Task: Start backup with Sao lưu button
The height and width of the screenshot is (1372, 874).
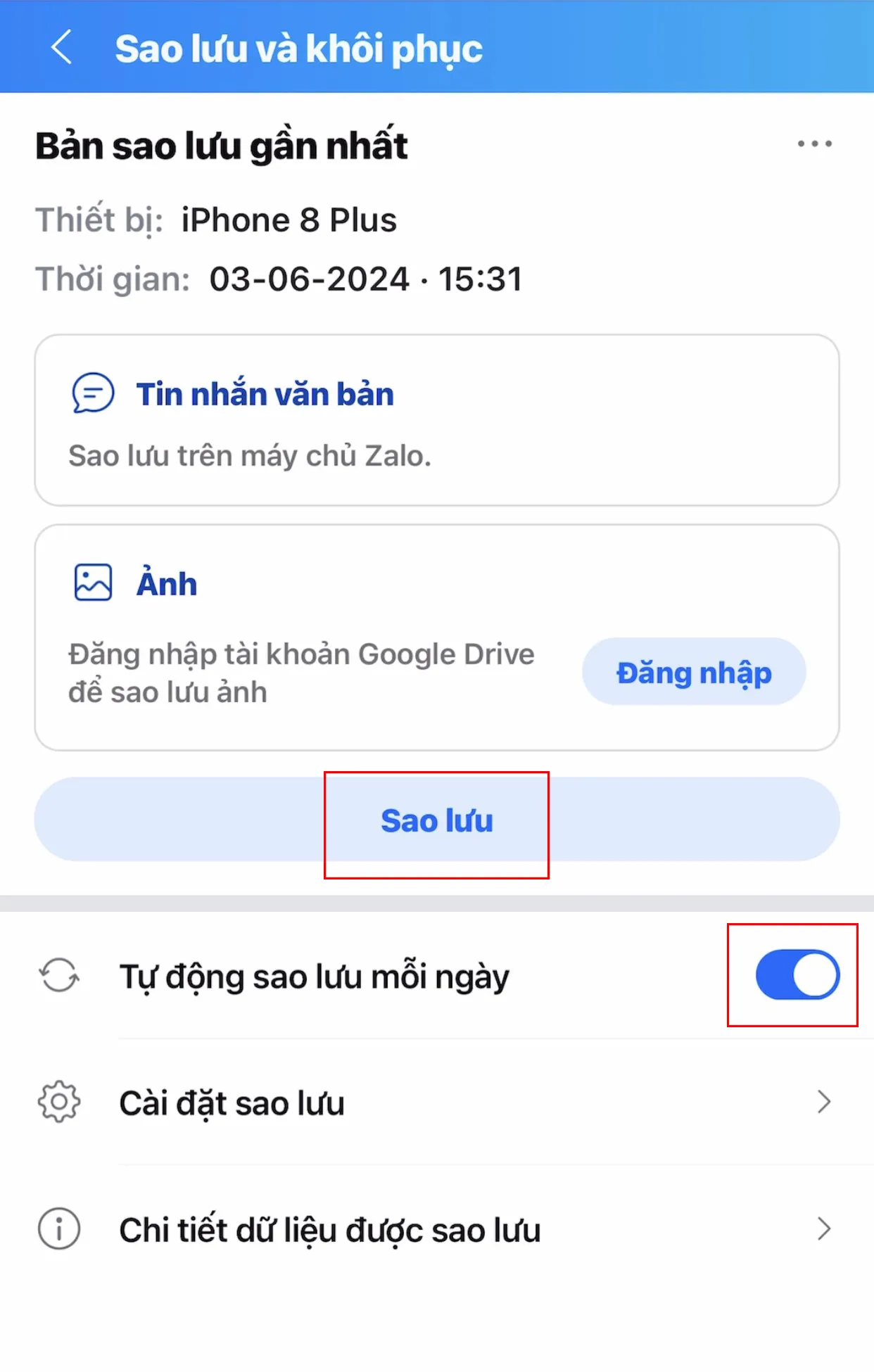Action: coord(436,820)
